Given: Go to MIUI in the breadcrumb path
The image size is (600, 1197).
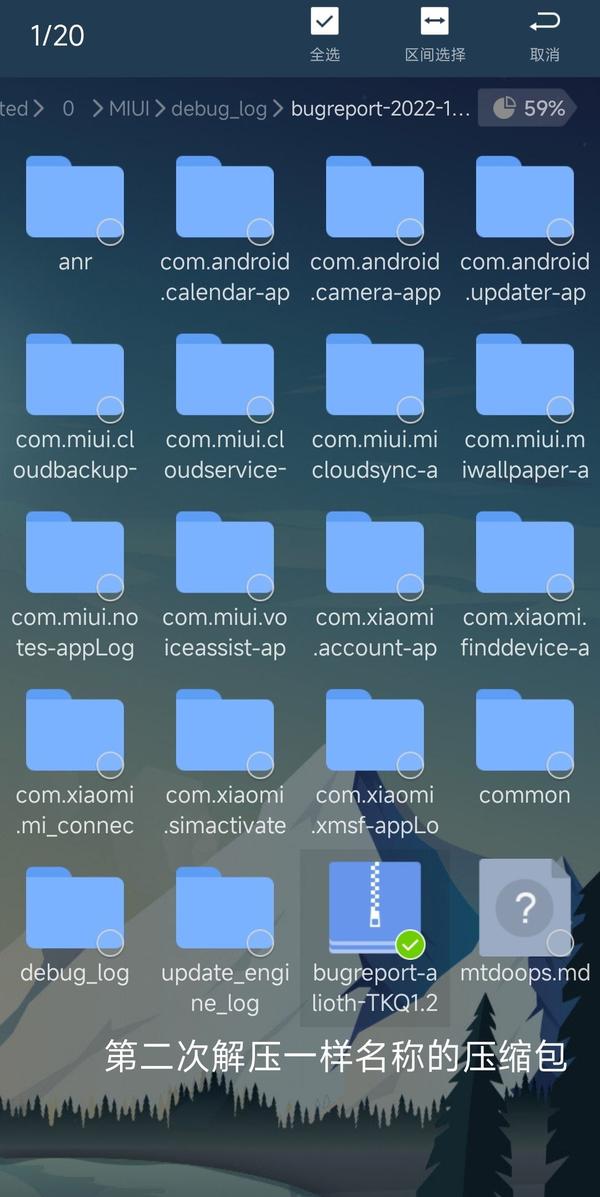Looking at the screenshot, I should click(x=129, y=108).
